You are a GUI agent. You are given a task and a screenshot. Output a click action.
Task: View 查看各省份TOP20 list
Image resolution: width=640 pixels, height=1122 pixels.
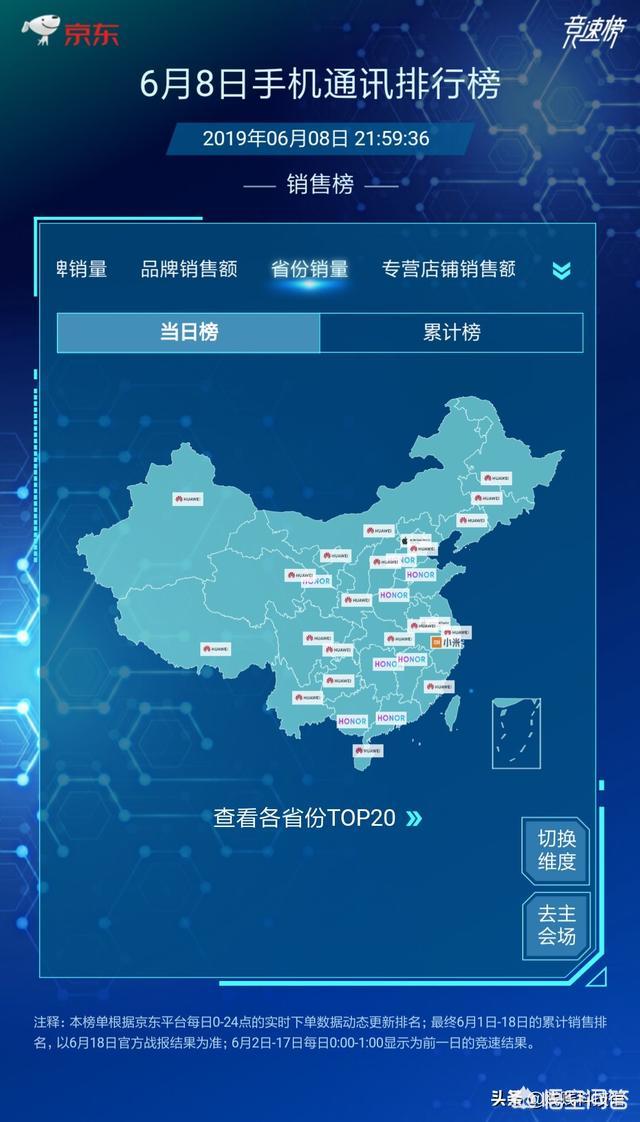(317, 818)
